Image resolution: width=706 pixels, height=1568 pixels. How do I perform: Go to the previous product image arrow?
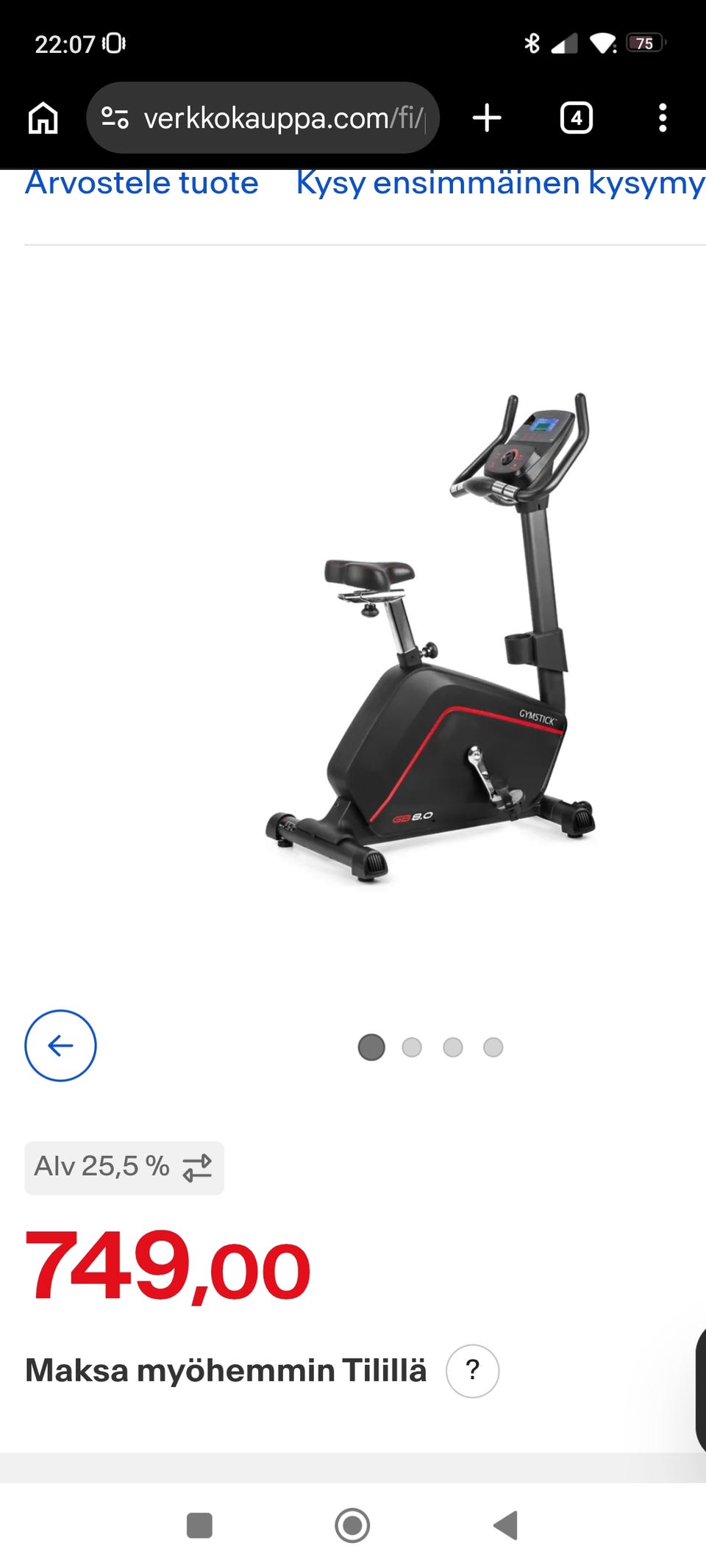[x=60, y=1045]
